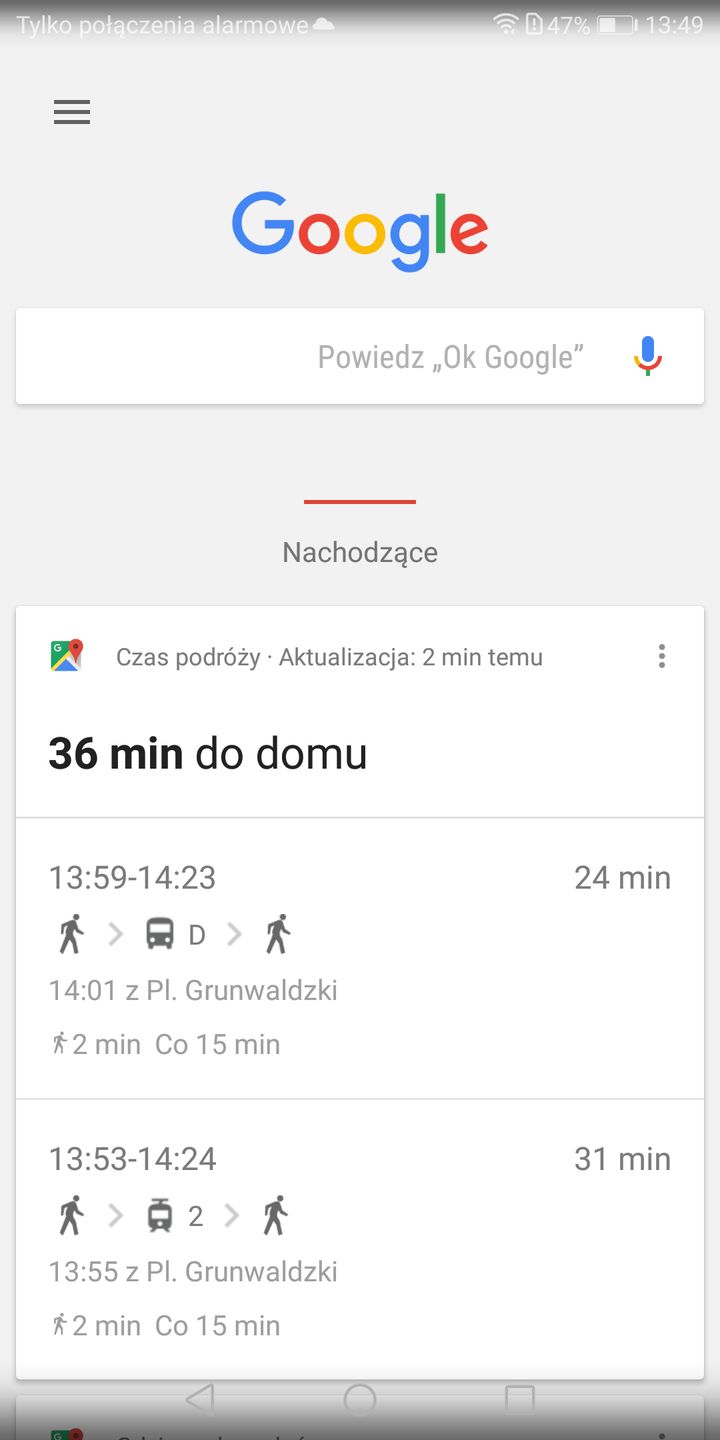Select the bus line D icon
The image size is (720, 1440).
[x=160, y=934]
